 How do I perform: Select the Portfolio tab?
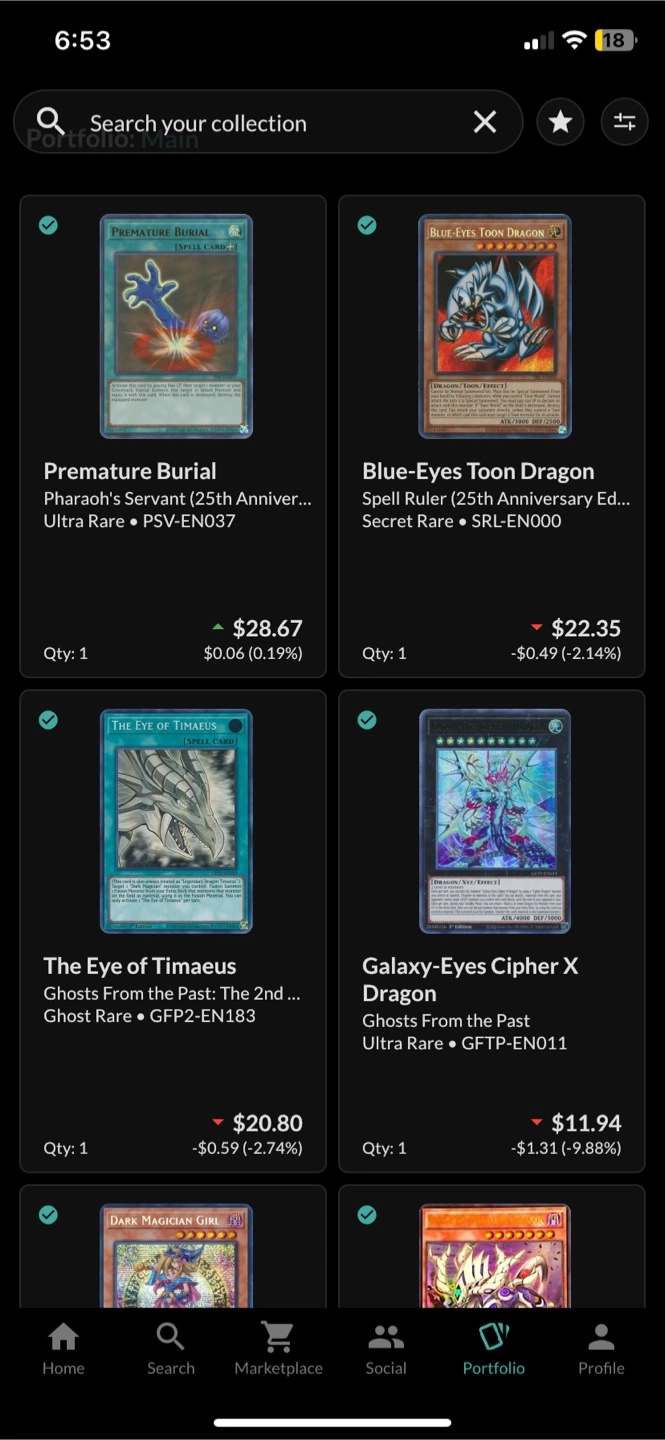tap(493, 1348)
